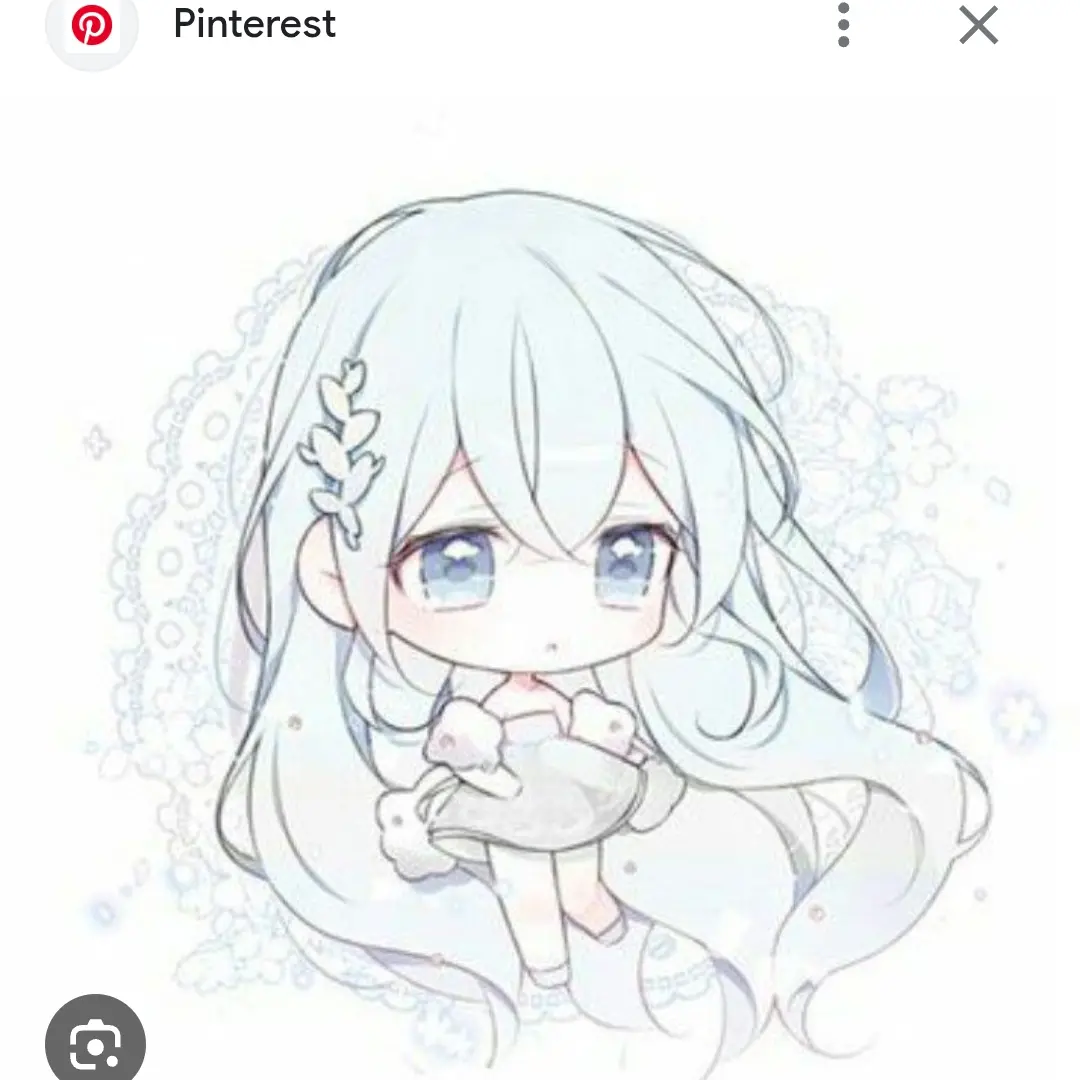Open the three-dot overflow menu

(843, 25)
